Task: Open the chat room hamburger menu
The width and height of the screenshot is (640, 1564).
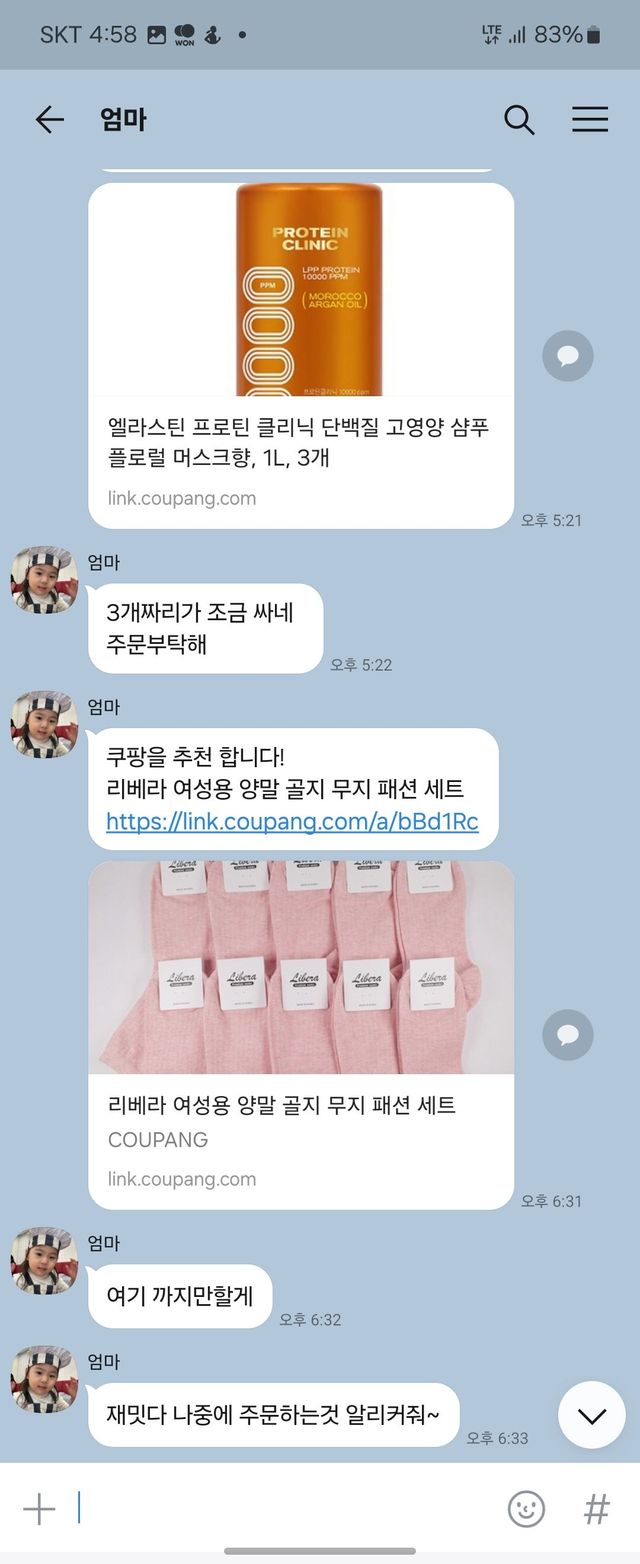Action: tap(590, 120)
